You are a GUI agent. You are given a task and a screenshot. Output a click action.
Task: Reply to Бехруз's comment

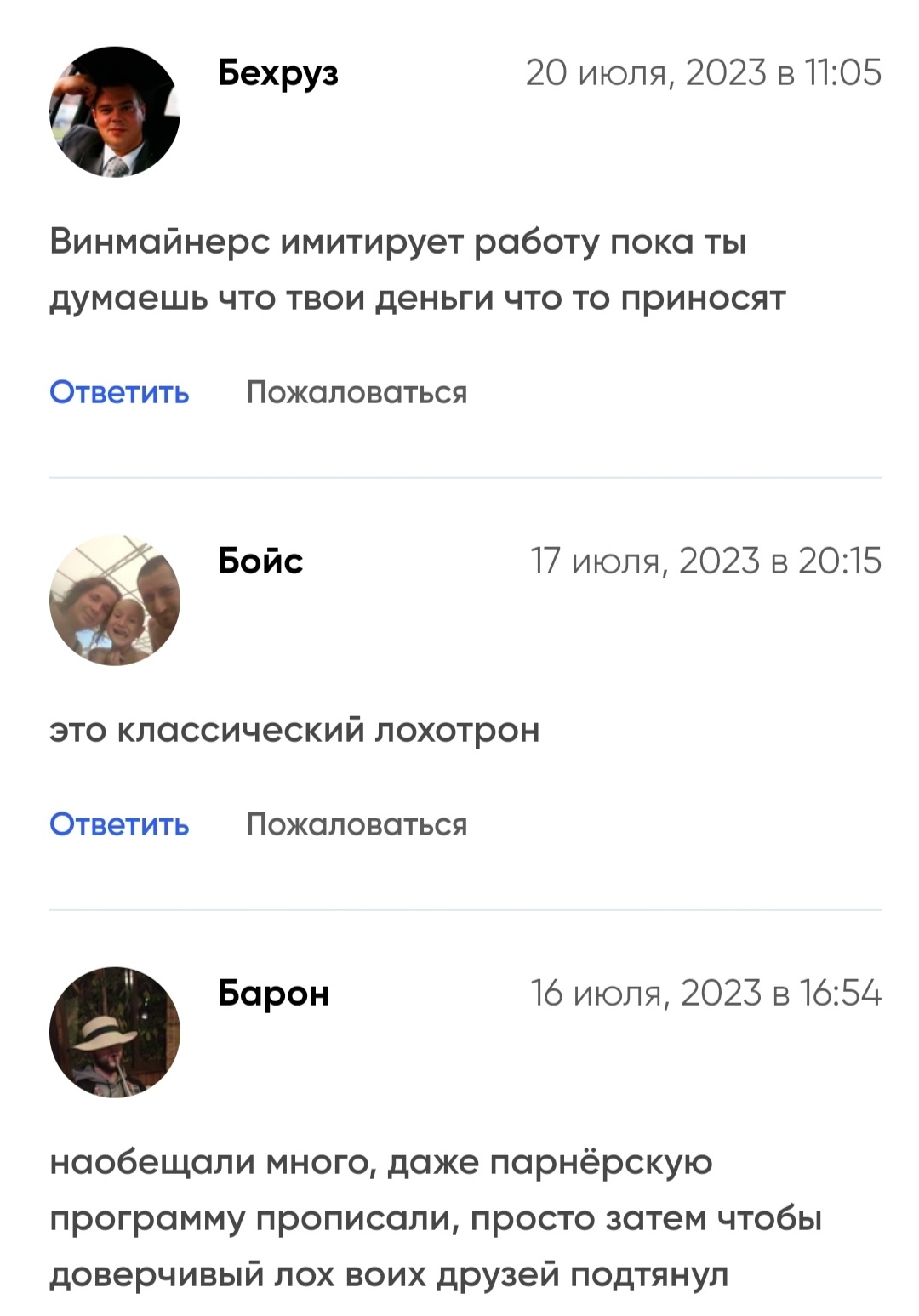[119, 392]
